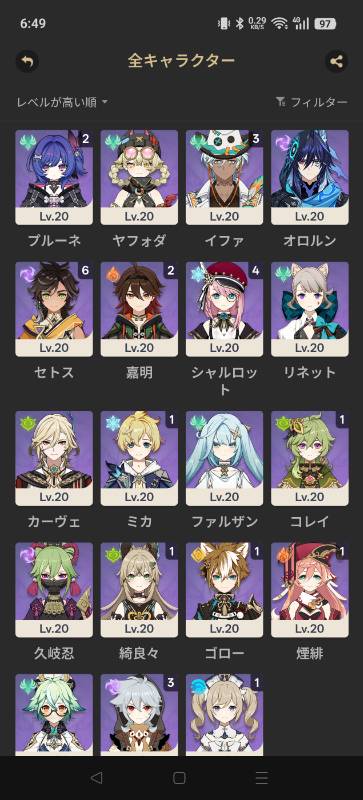
Task: Tap the back arrow icon
Action: click(x=27, y=62)
